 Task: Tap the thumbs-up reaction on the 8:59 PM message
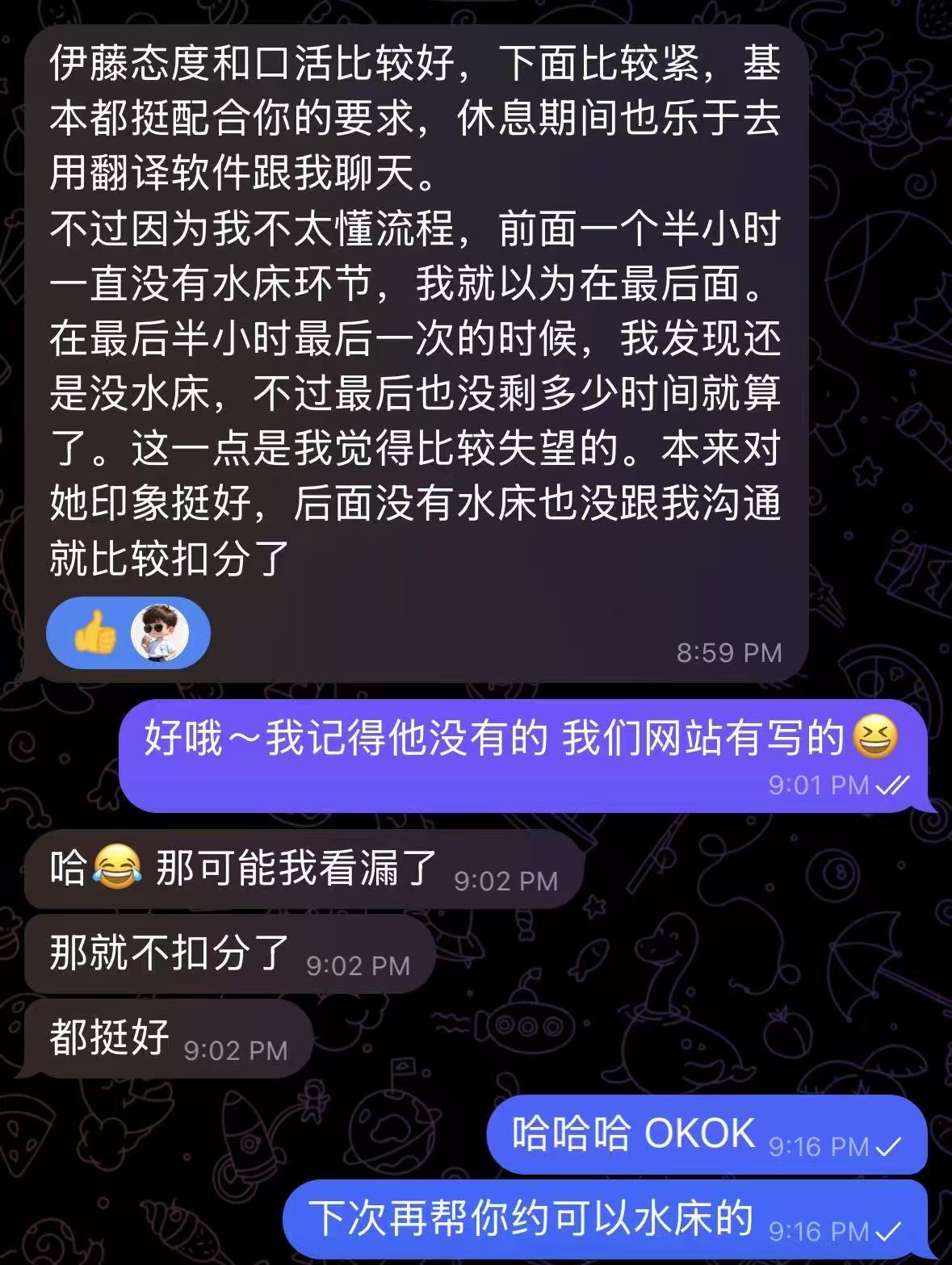click(95, 632)
